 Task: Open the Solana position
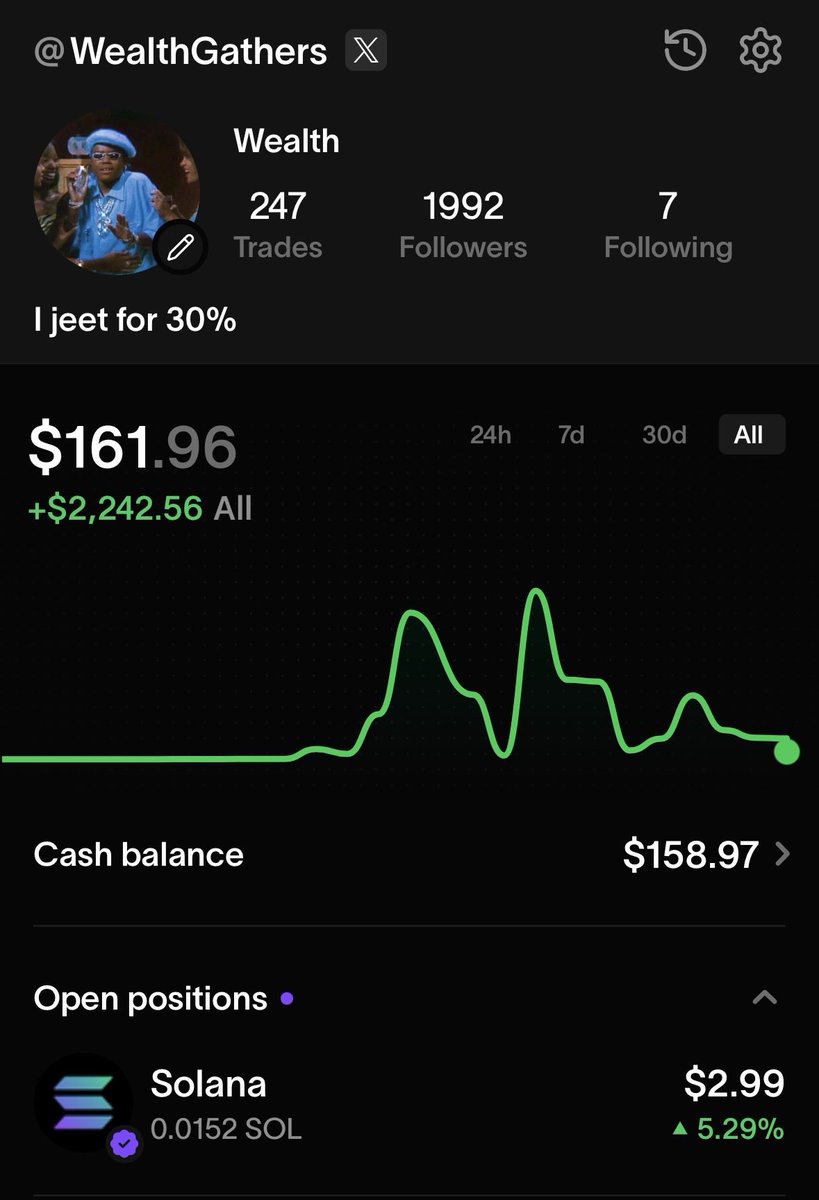pos(409,1103)
